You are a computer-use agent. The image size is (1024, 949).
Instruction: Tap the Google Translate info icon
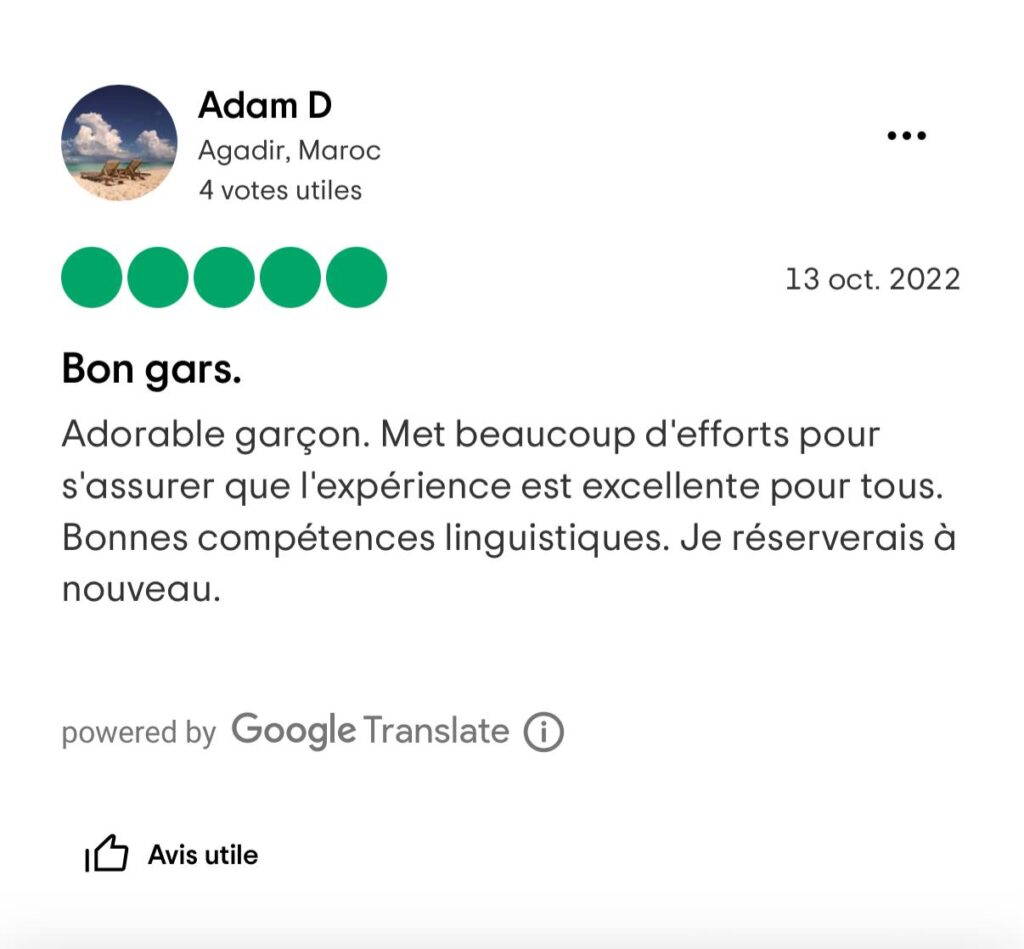(x=544, y=732)
